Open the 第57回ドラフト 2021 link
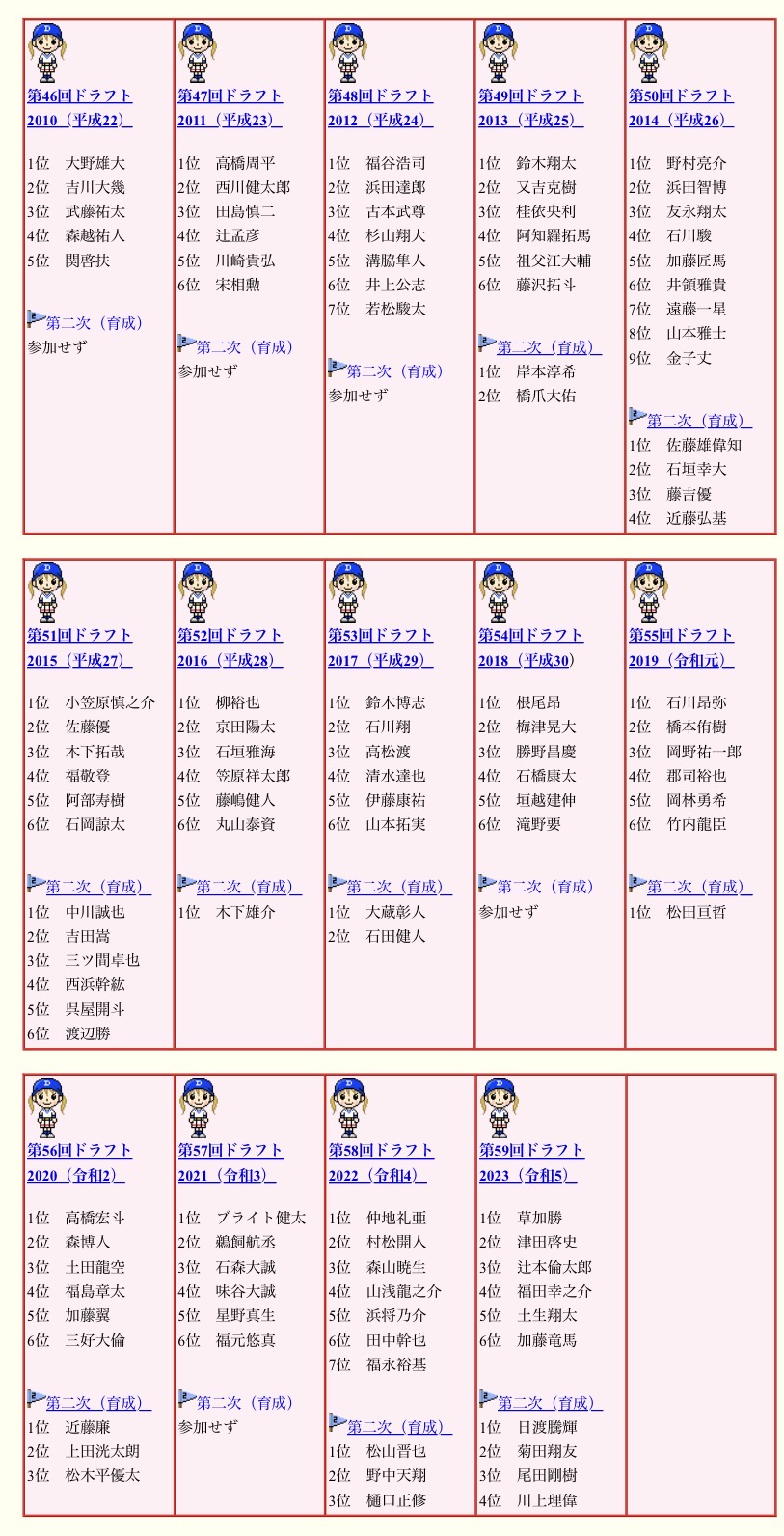 coord(230,1163)
